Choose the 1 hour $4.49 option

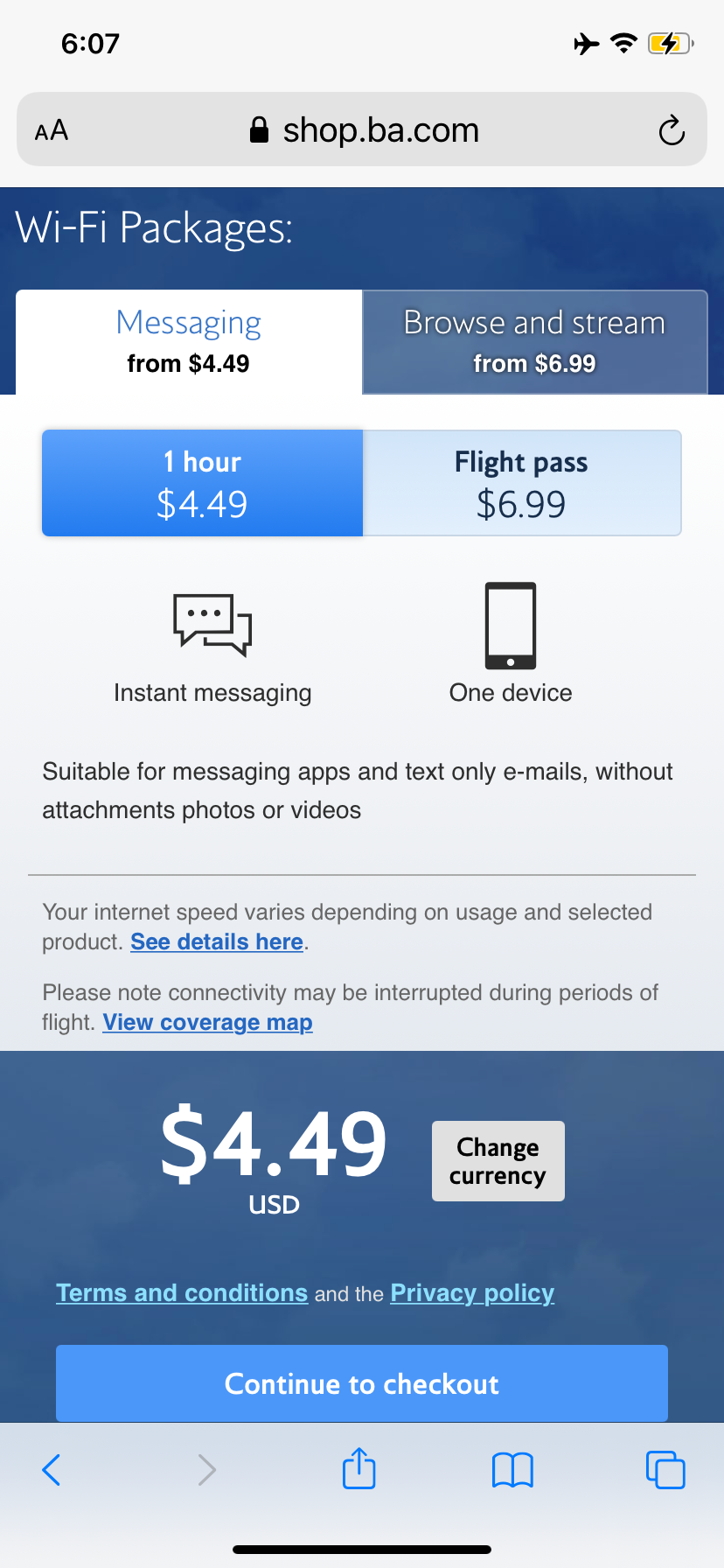click(202, 483)
